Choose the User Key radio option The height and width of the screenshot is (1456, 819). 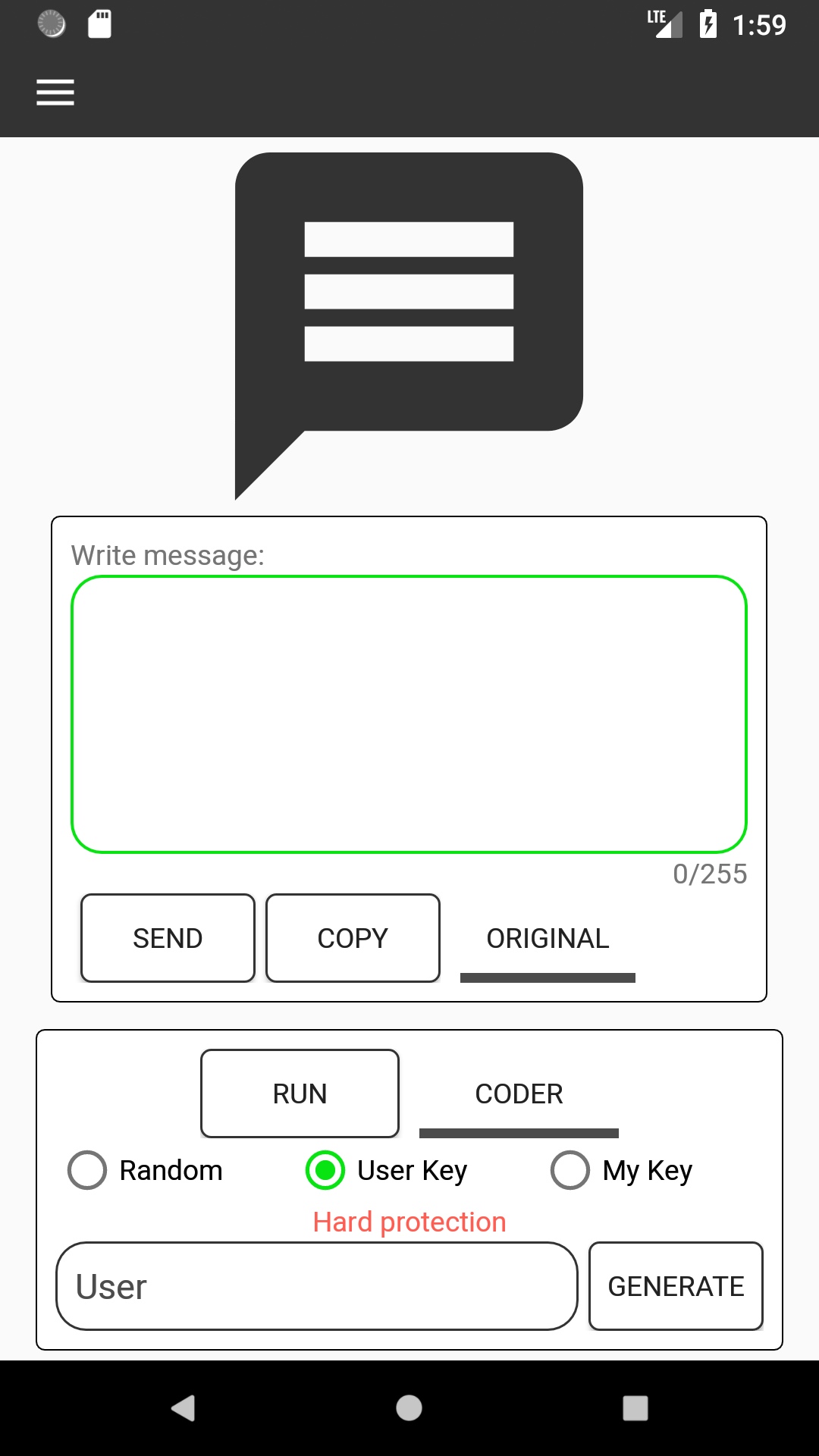coord(325,1170)
